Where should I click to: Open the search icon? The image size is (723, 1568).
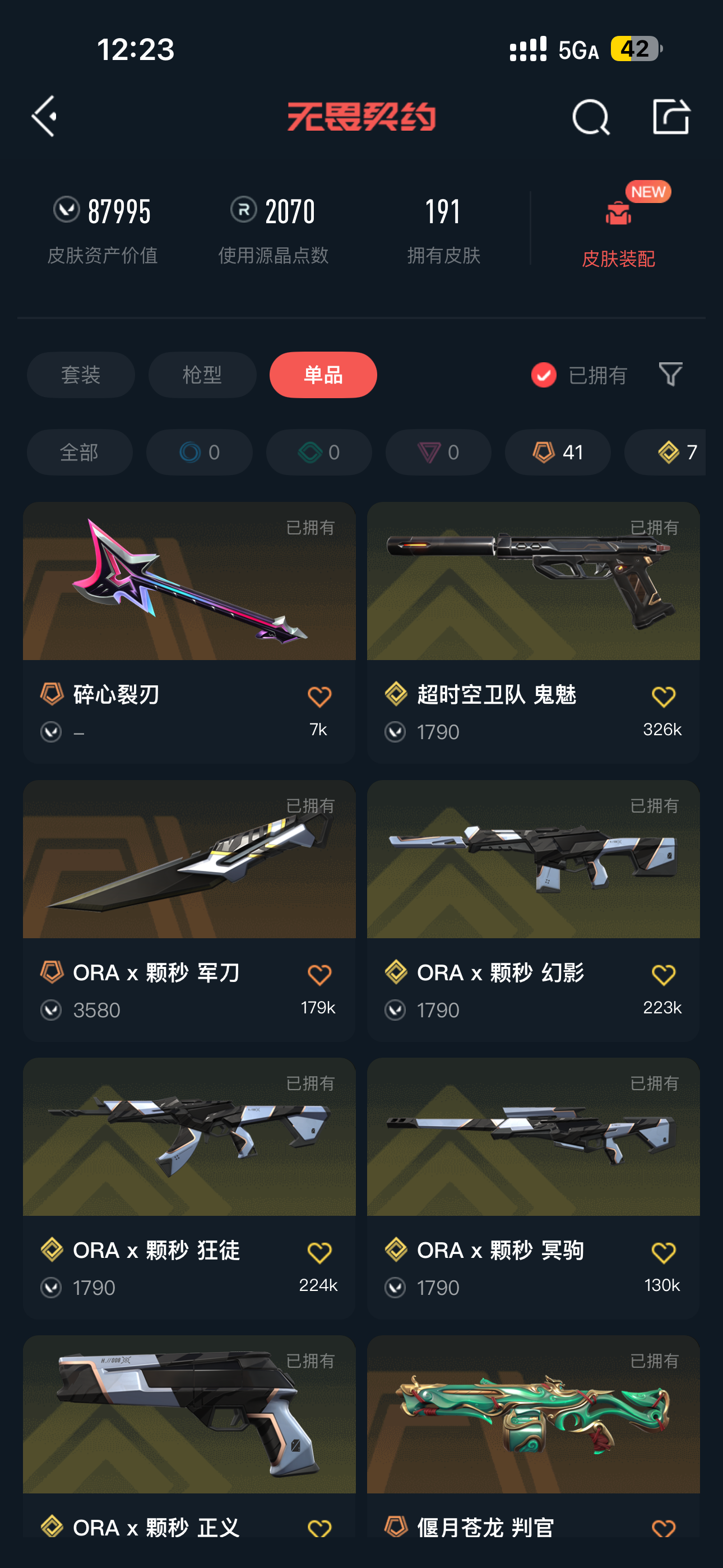590,117
